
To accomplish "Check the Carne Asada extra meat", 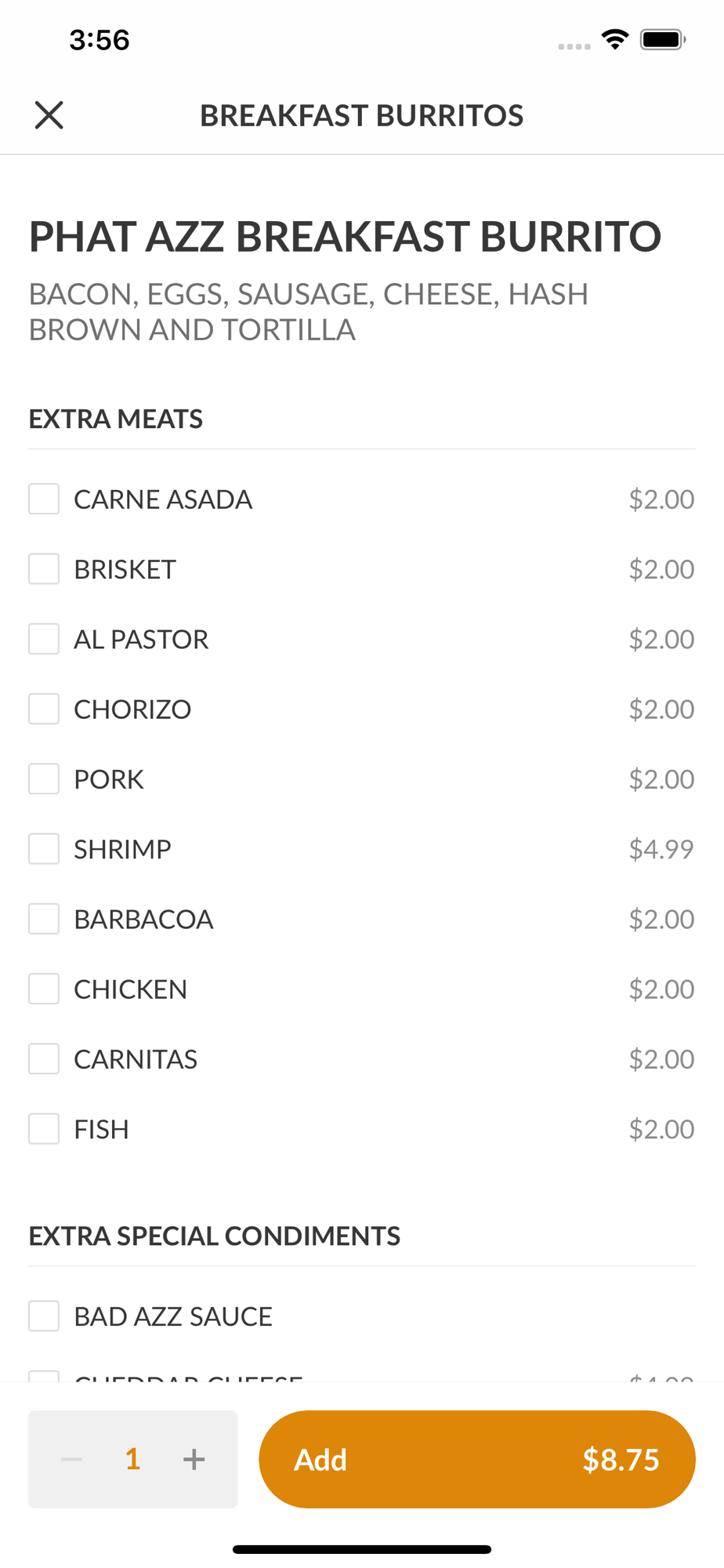I will point(44,499).
